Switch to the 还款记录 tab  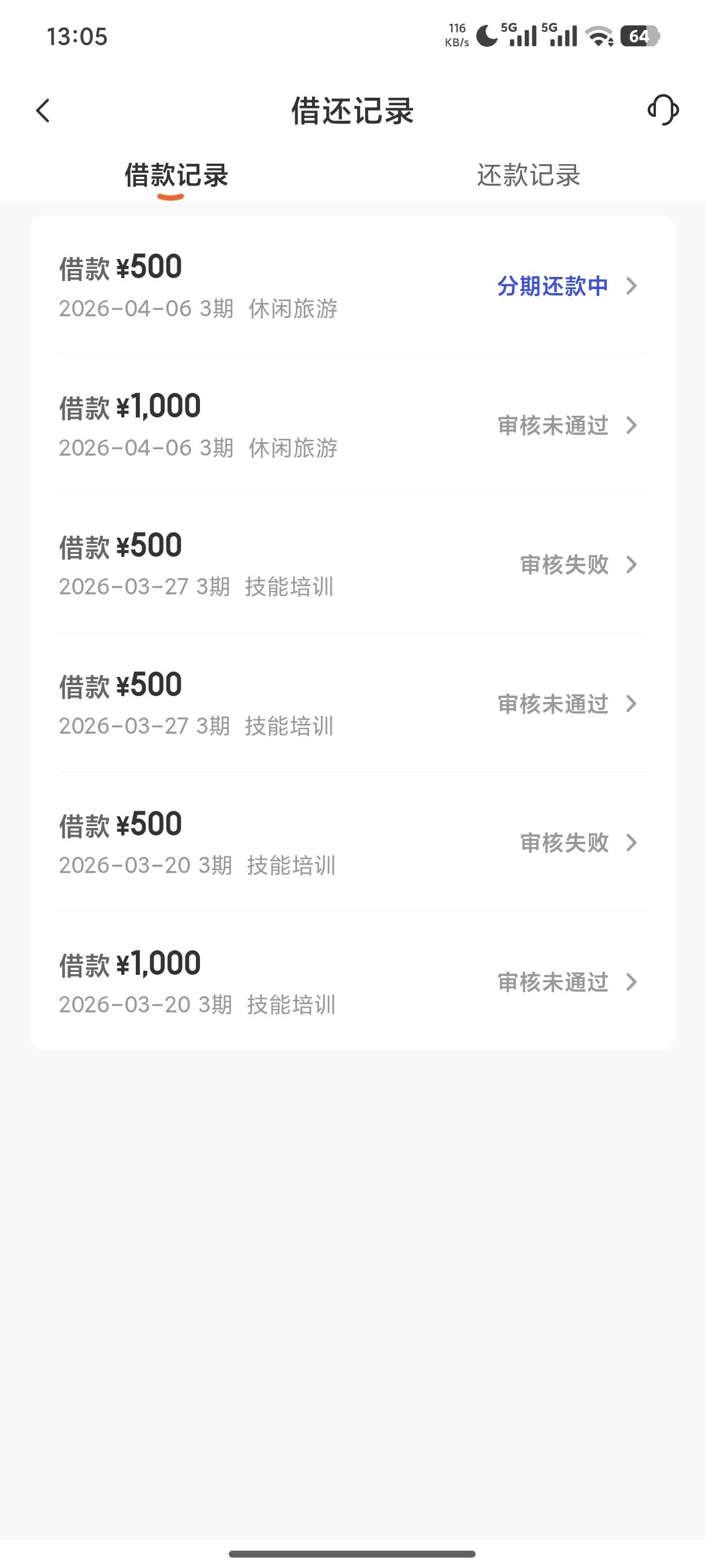point(528,175)
